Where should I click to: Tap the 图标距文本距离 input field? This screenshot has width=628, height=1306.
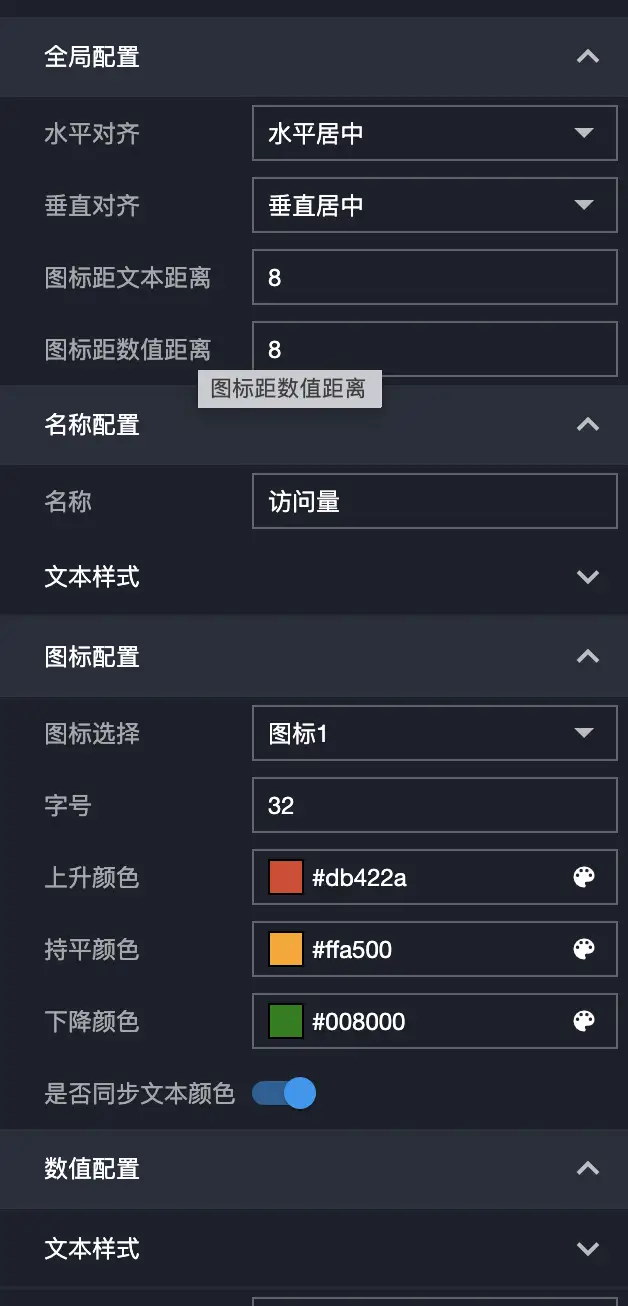click(x=434, y=277)
